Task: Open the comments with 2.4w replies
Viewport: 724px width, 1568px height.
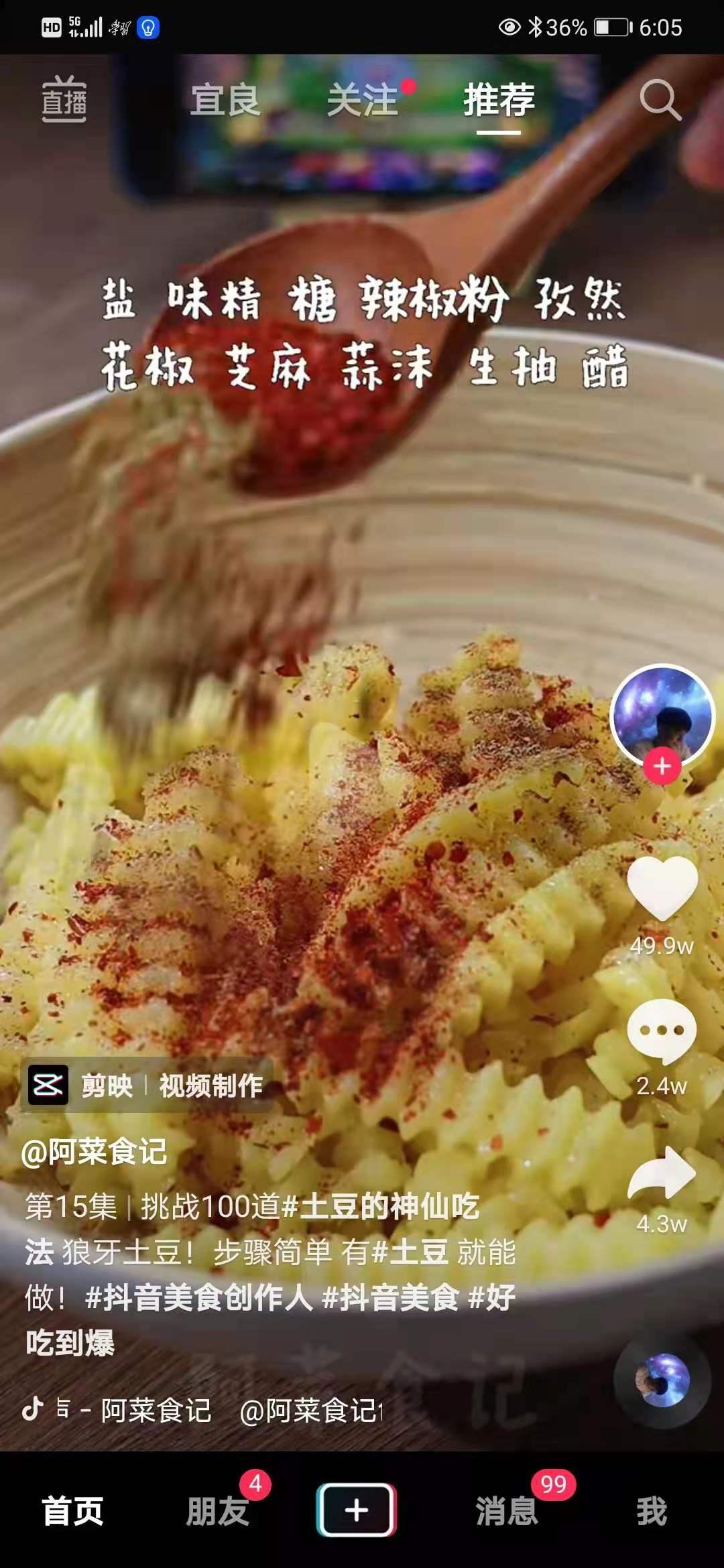Action: pyautogui.click(x=662, y=1032)
